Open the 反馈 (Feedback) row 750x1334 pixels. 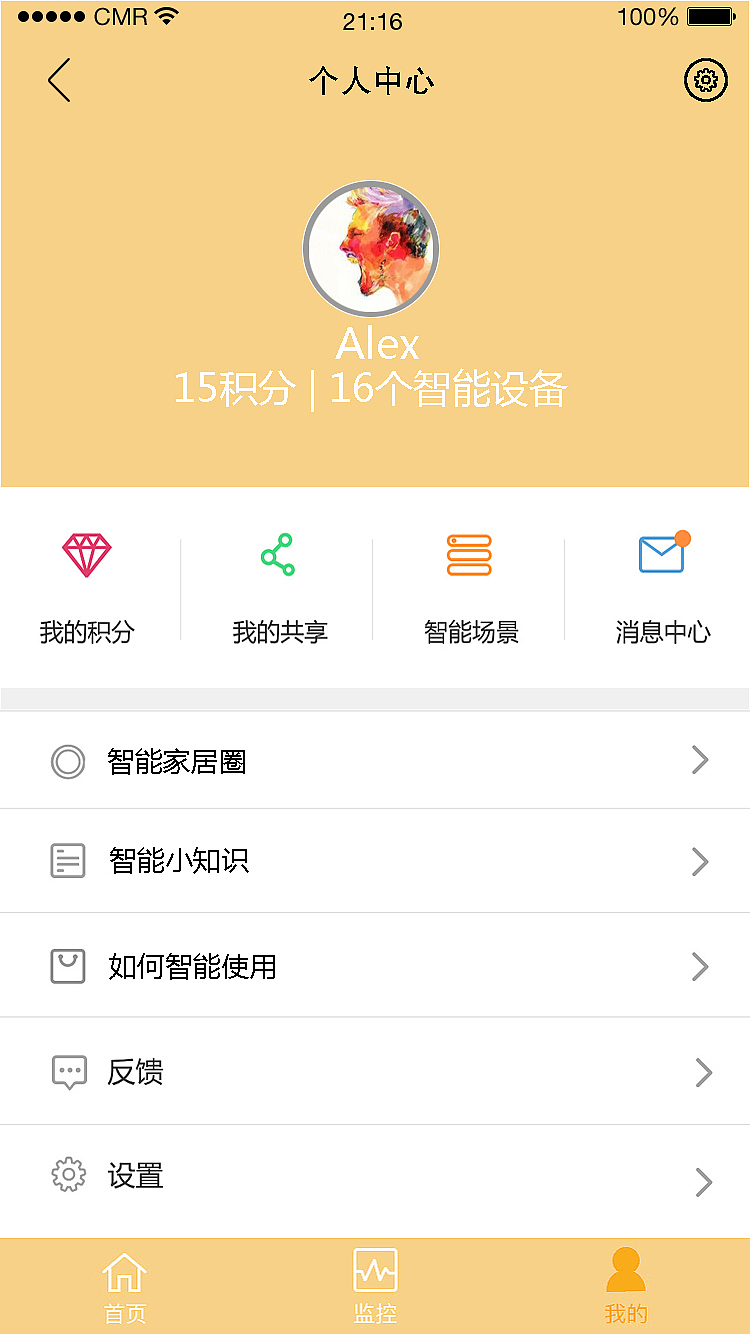tap(375, 1072)
